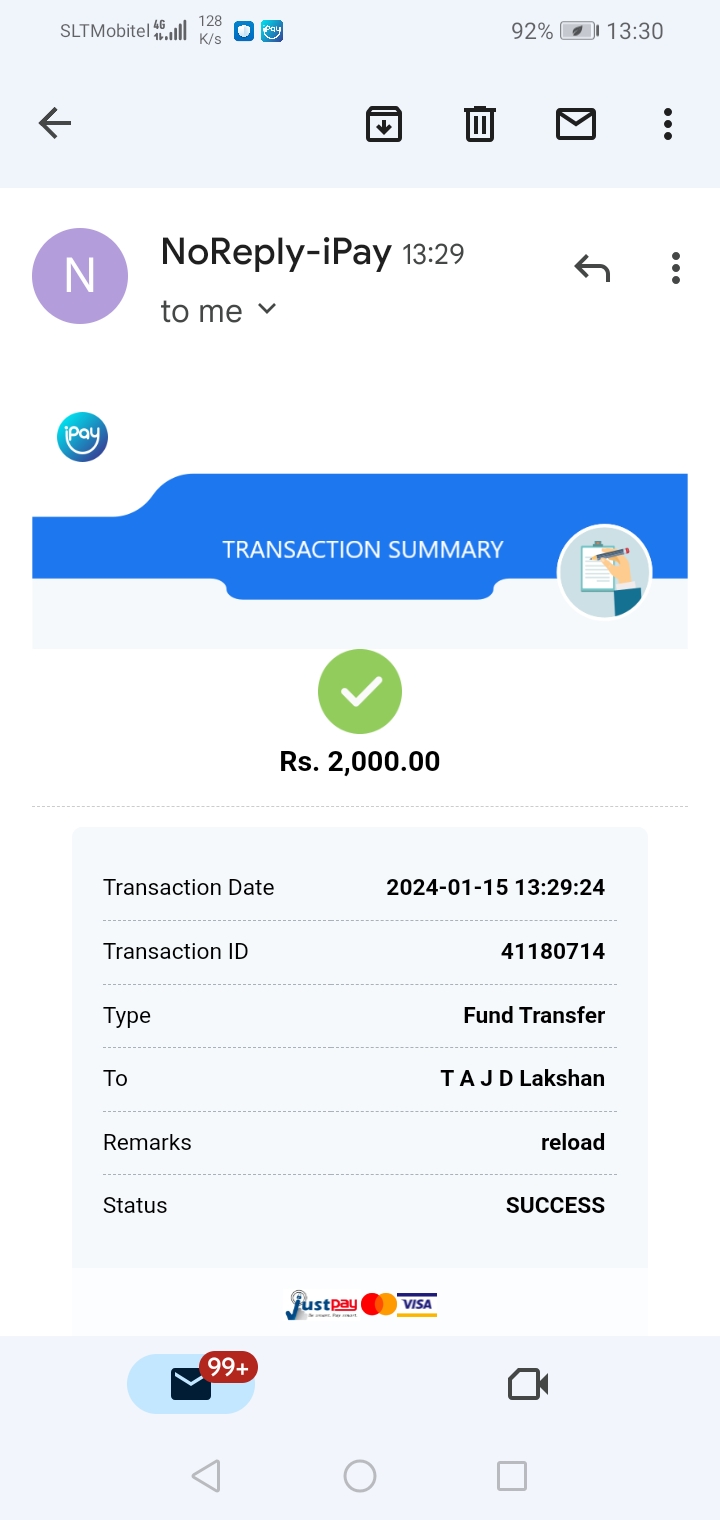
Task: Reply to NoReply-iPay message
Action: pyautogui.click(x=592, y=268)
